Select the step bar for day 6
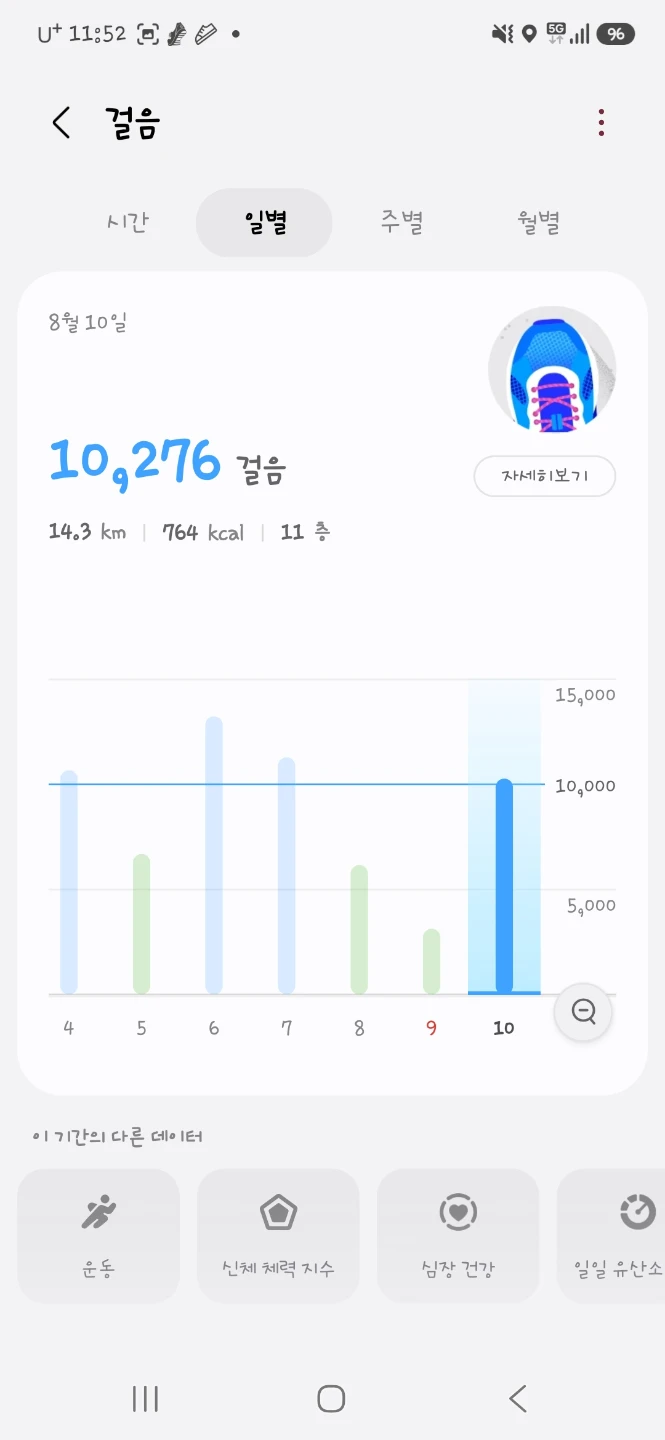 pyautogui.click(x=214, y=856)
